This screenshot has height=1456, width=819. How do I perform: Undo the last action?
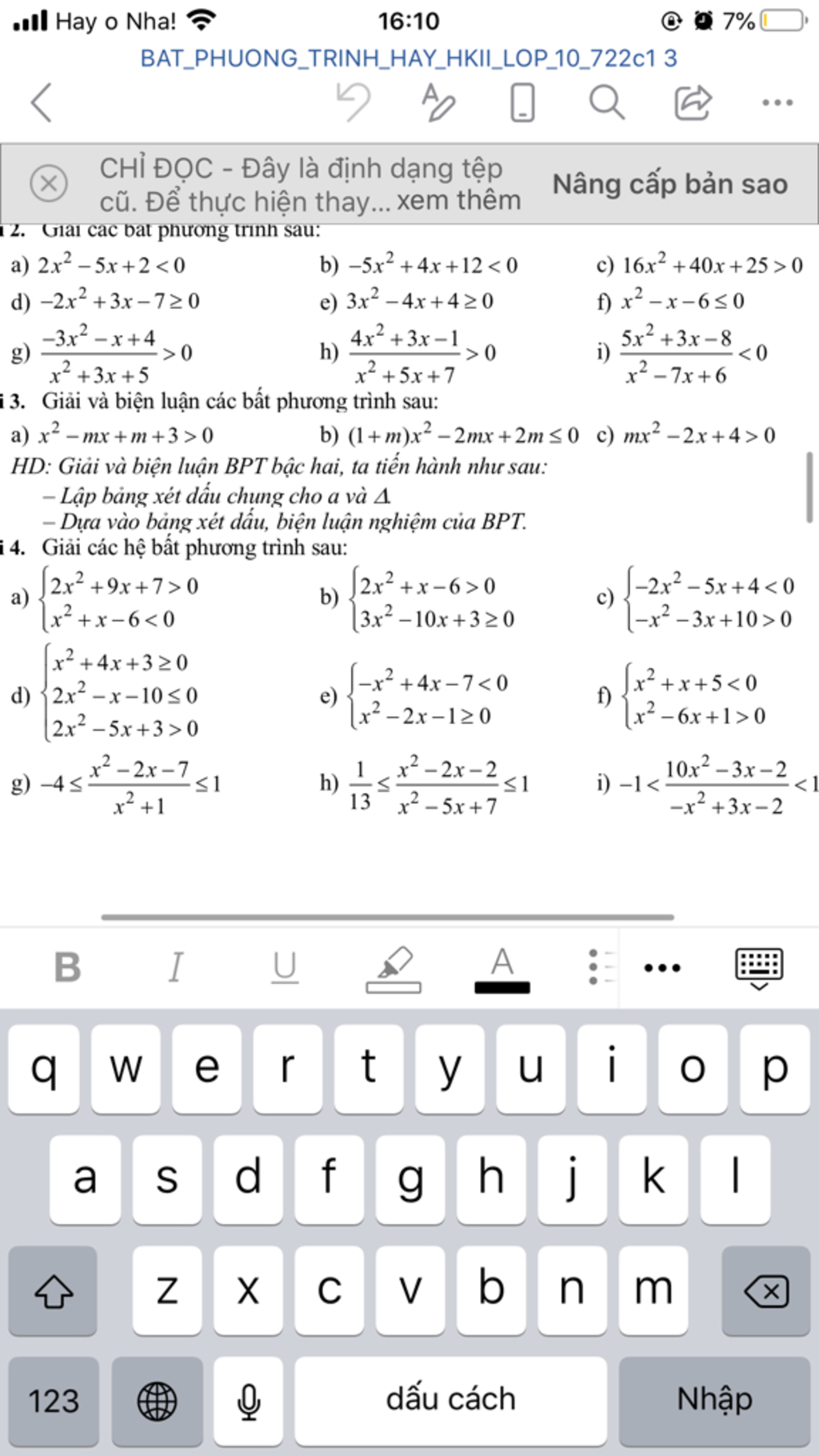tap(354, 102)
